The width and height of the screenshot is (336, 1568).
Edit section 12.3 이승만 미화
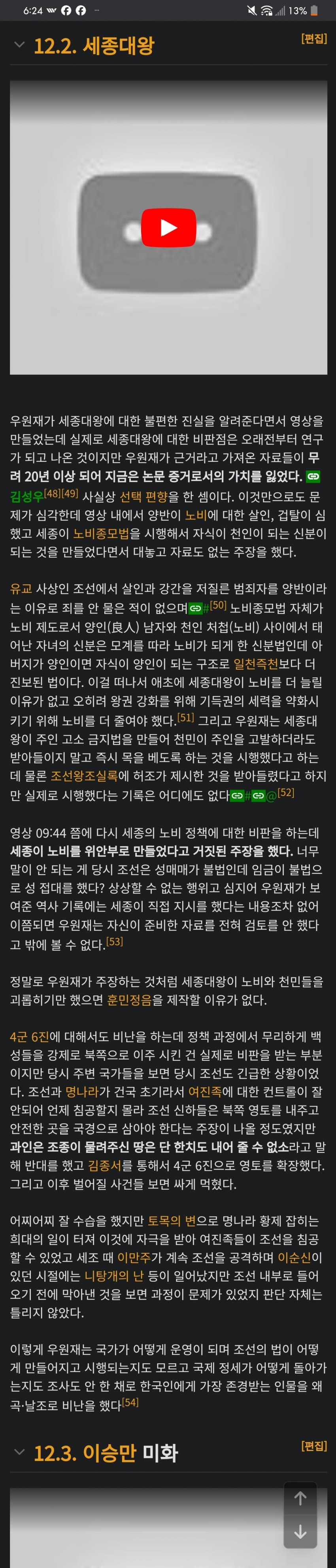pos(313,1446)
